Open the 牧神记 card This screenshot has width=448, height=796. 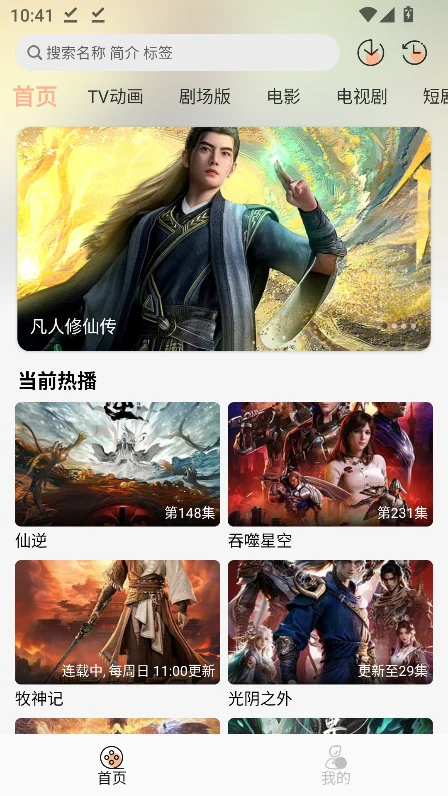pos(117,634)
